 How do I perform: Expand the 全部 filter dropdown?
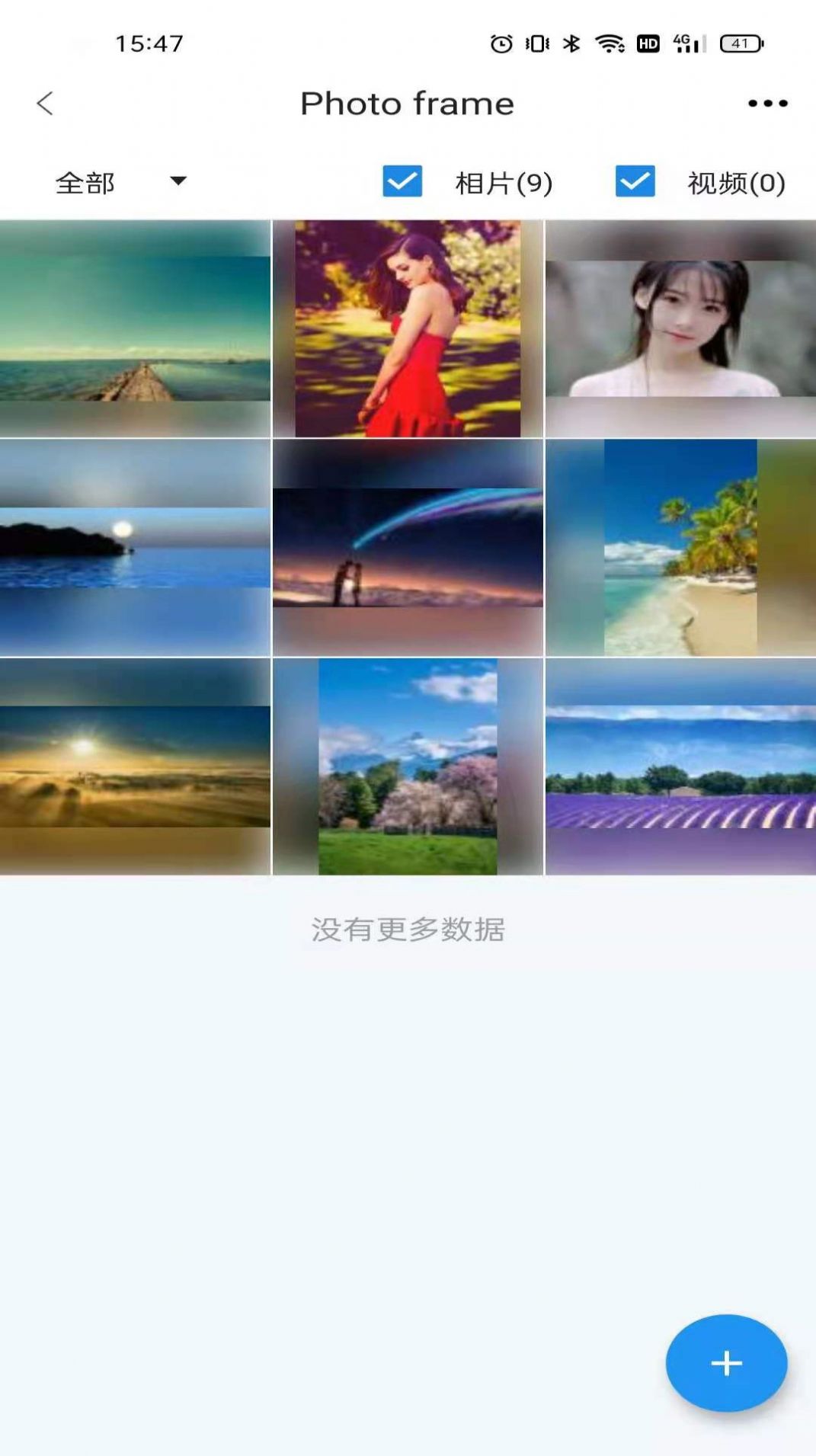(x=122, y=182)
